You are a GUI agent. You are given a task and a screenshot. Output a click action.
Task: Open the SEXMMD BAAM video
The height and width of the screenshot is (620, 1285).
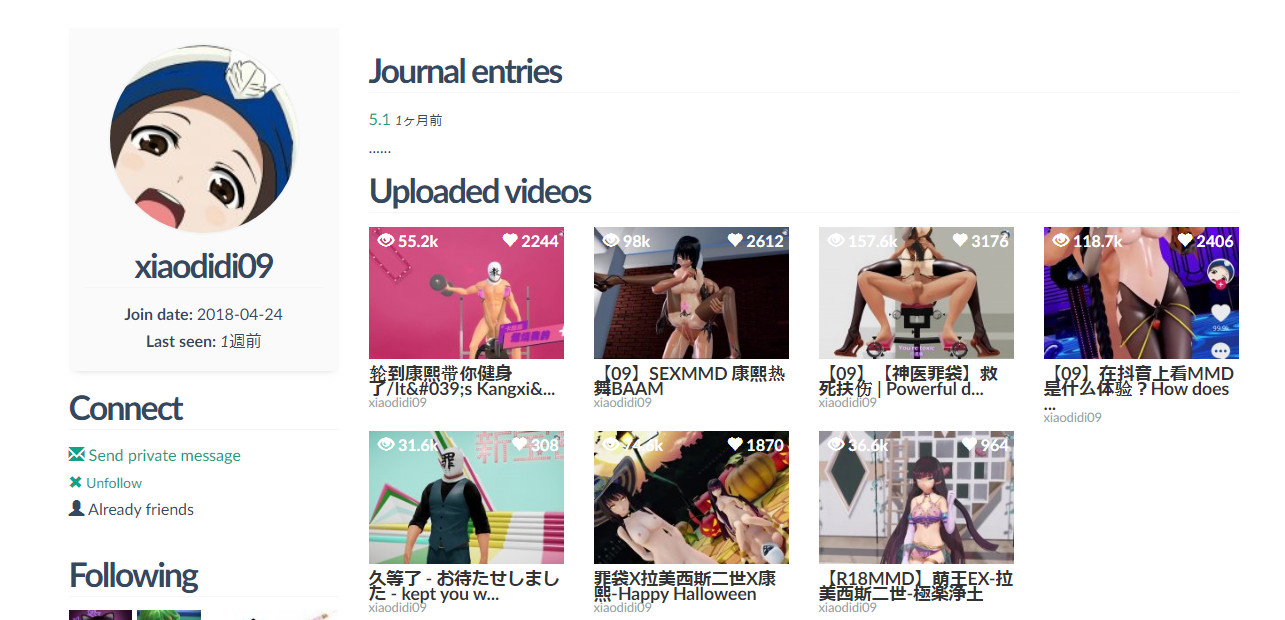[691, 293]
